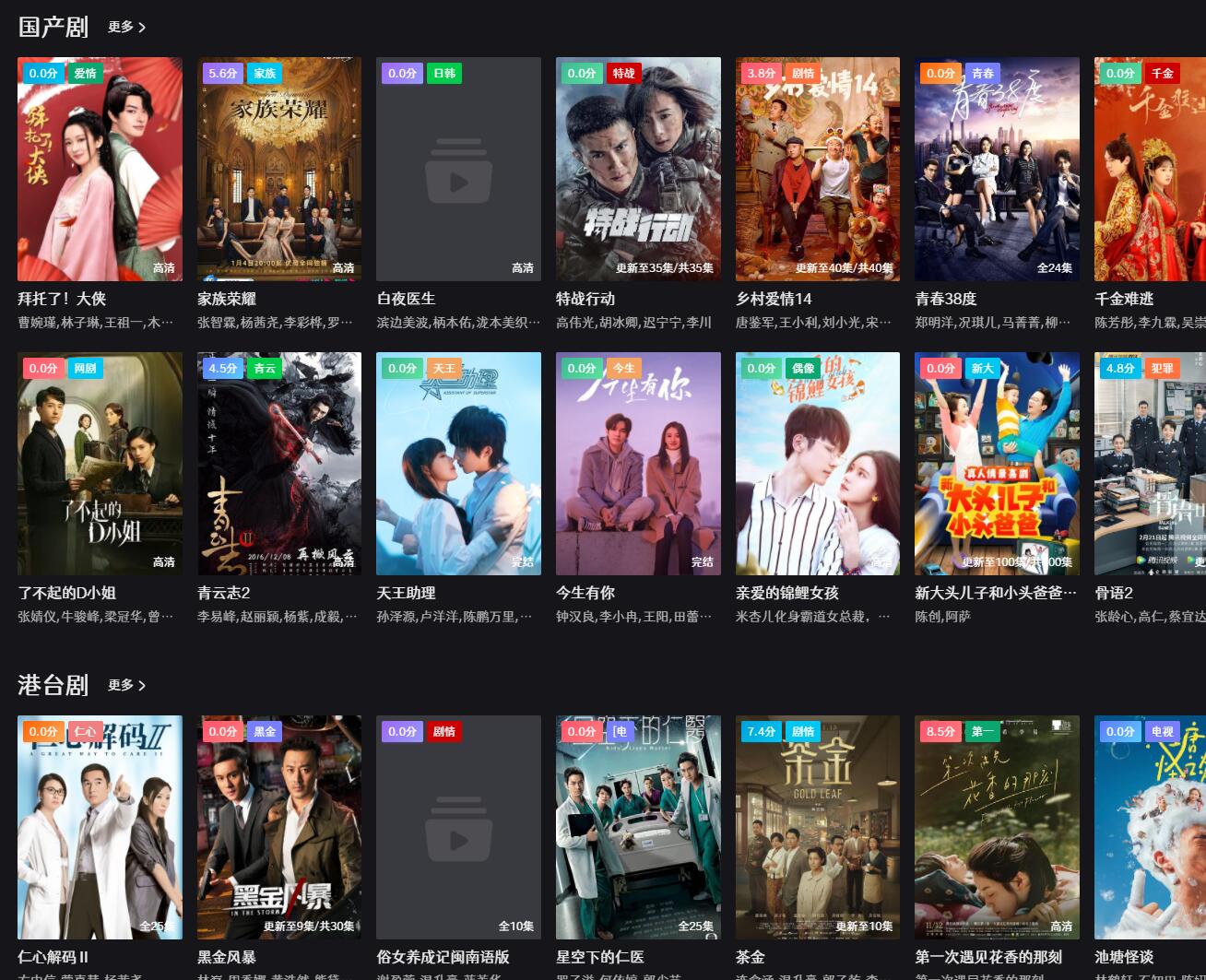1206x980 pixels.
Task: Open the 茶金 drama poster
Action: point(817,828)
